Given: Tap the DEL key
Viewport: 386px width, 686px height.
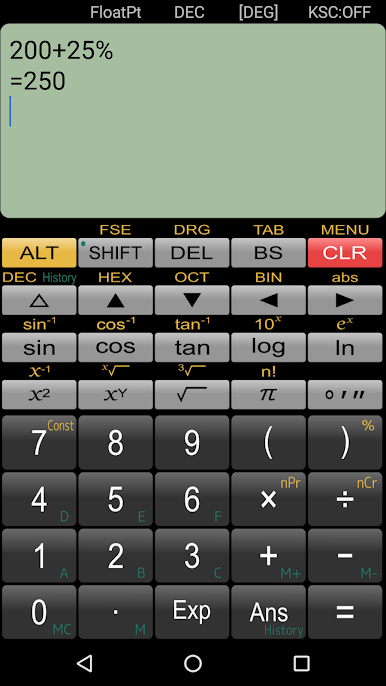Looking at the screenshot, I should click(x=192, y=252).
